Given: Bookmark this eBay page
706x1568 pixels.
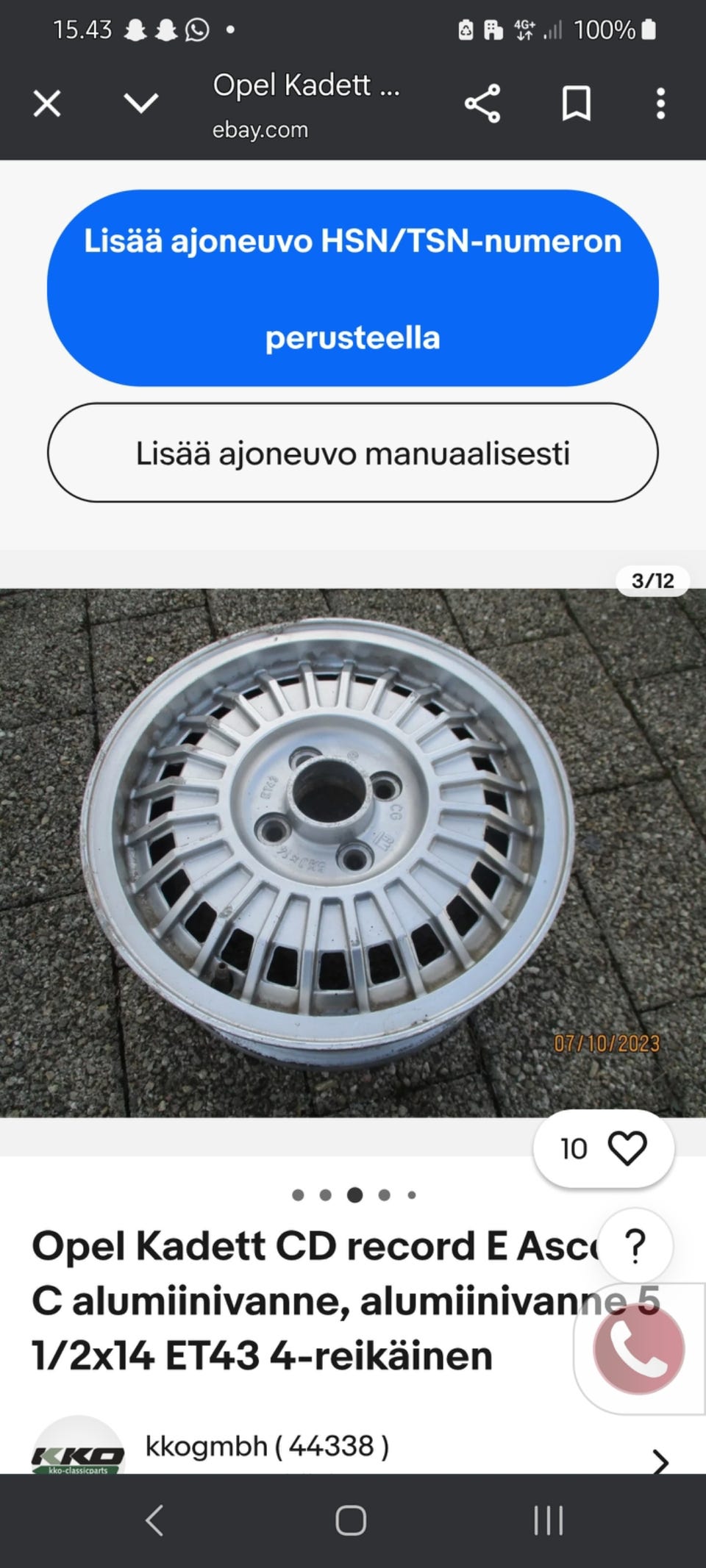Looking at the screenshot, I should pyautogui.click(x=577, y=104).
